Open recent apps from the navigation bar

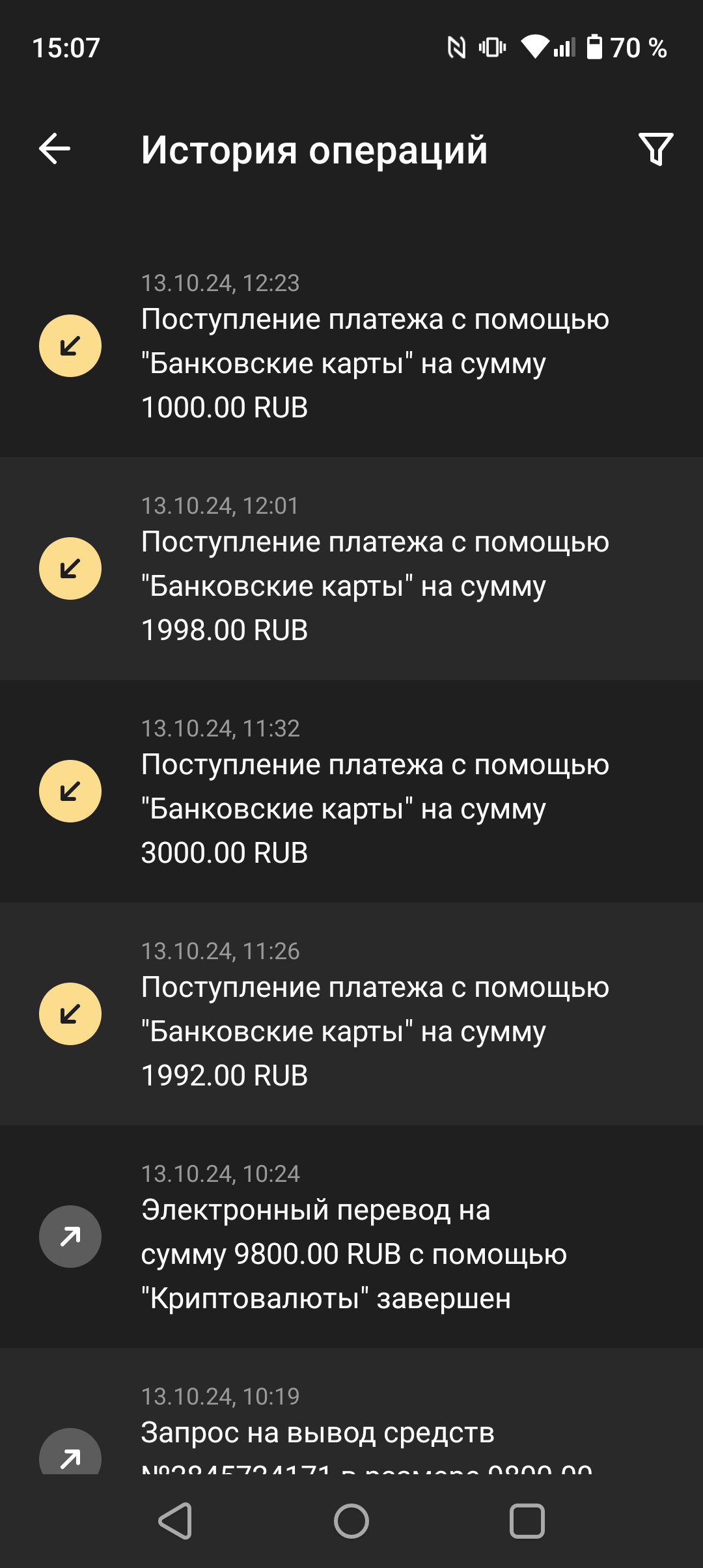pyautogui.click(x=527, y=1521)
